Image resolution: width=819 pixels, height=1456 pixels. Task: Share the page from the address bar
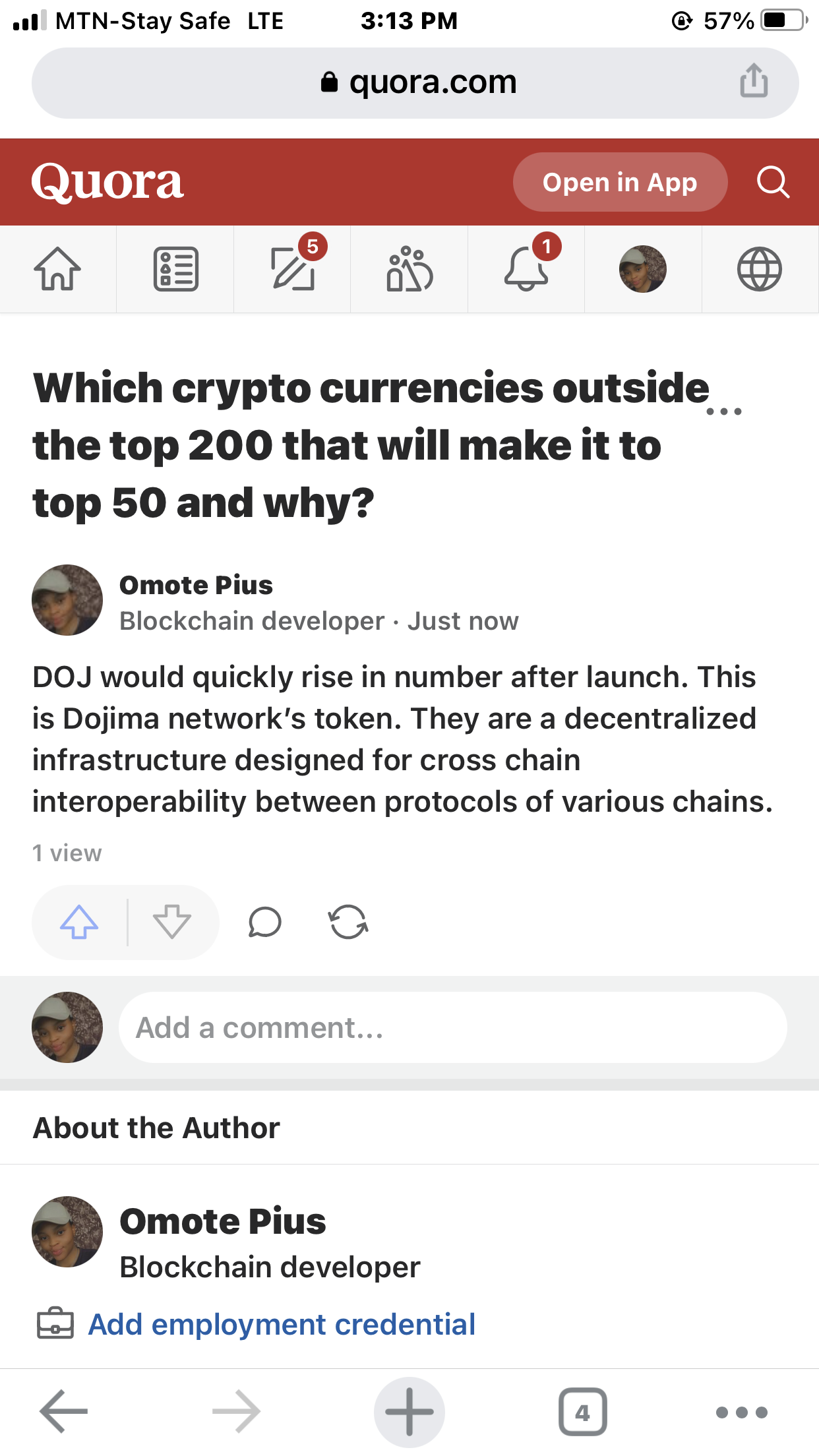pyautogui.click(x=754, y=82)
